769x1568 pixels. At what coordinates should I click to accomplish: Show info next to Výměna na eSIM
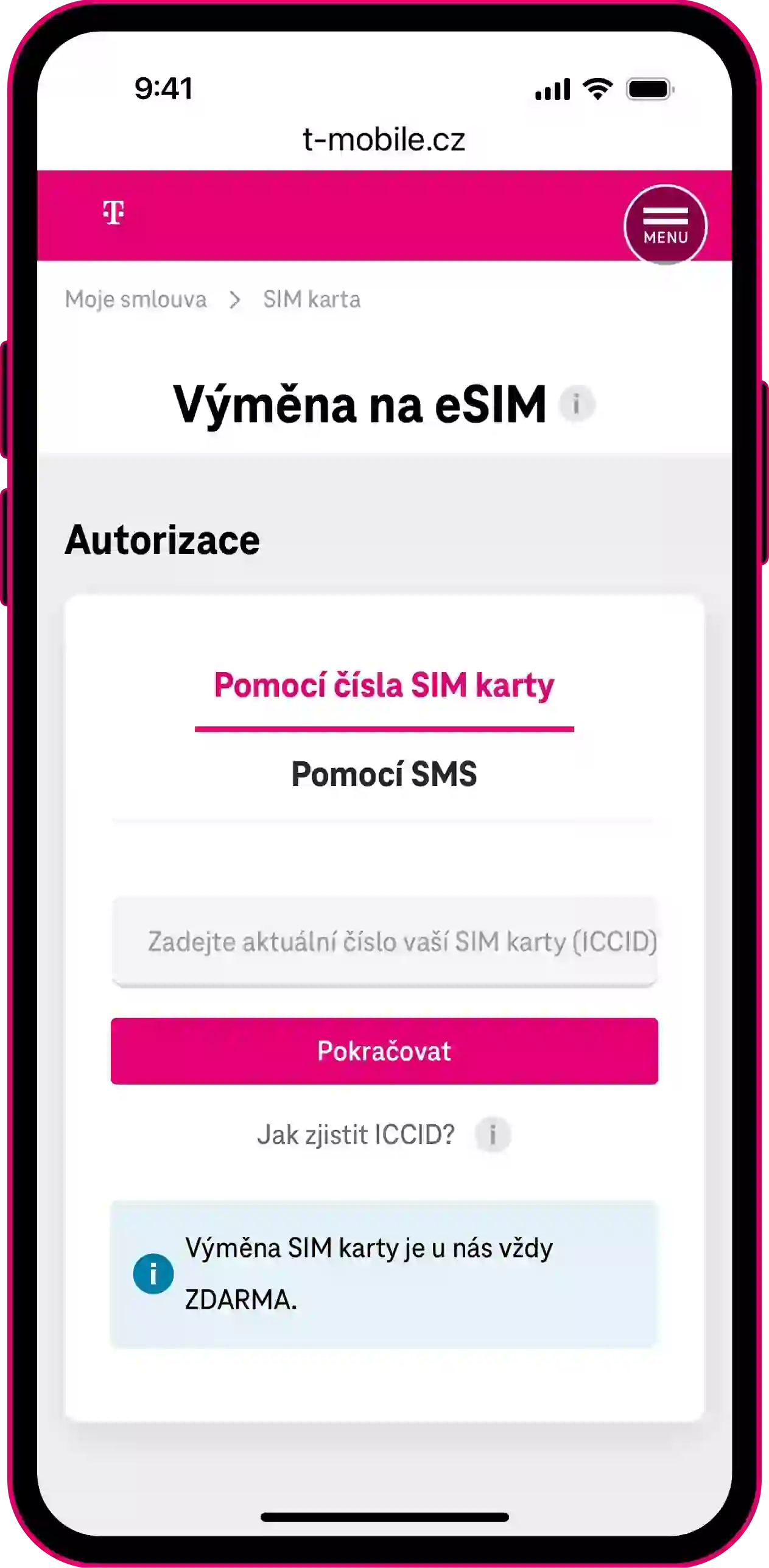coord(576,403)
